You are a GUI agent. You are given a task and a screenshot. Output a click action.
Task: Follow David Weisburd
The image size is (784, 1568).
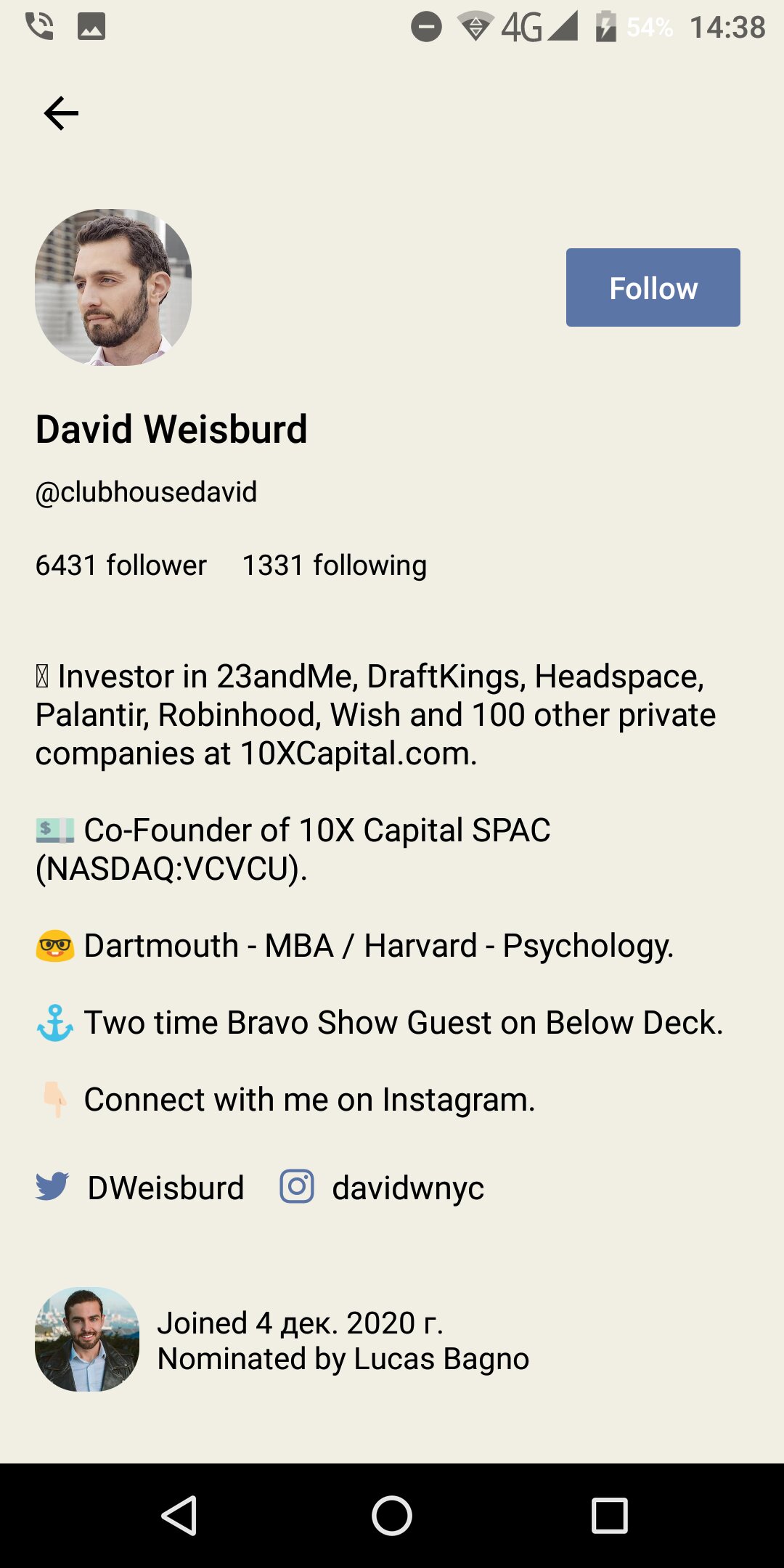click(x=653, y=287)
